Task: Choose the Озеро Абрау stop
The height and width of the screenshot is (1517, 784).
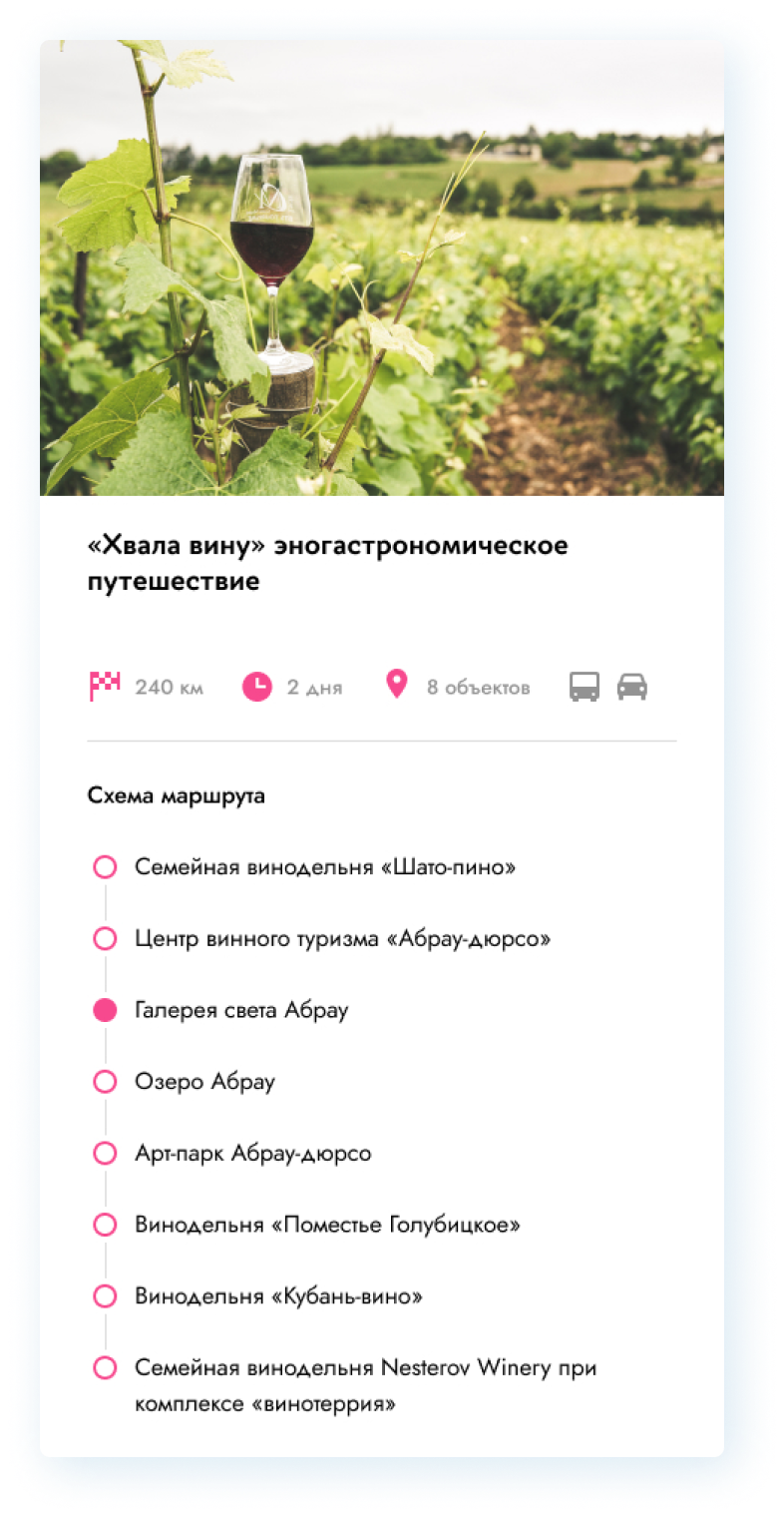Action: point(204,1082)
